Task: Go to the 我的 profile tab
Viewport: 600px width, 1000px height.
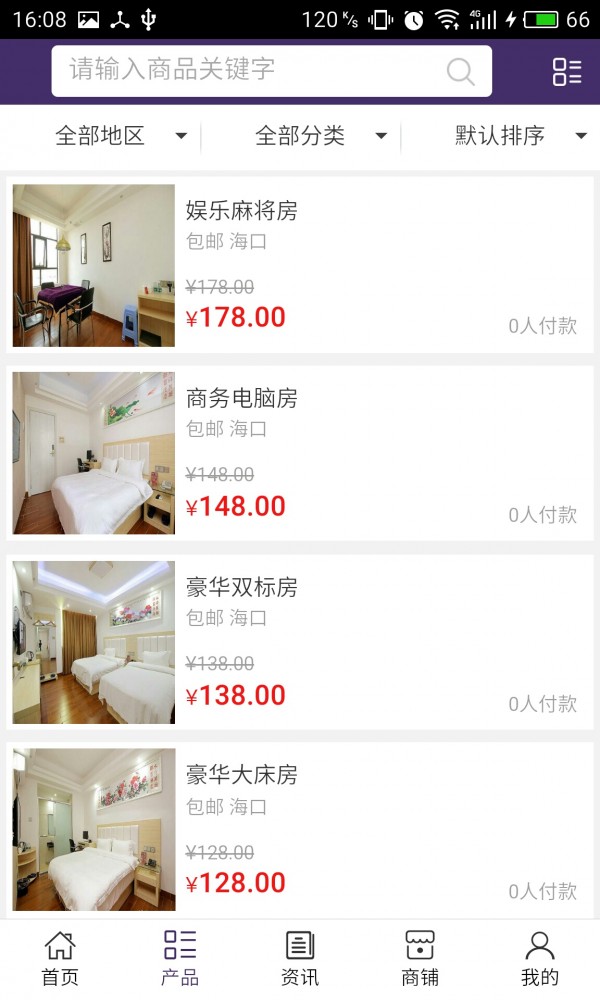Action: 540,959
